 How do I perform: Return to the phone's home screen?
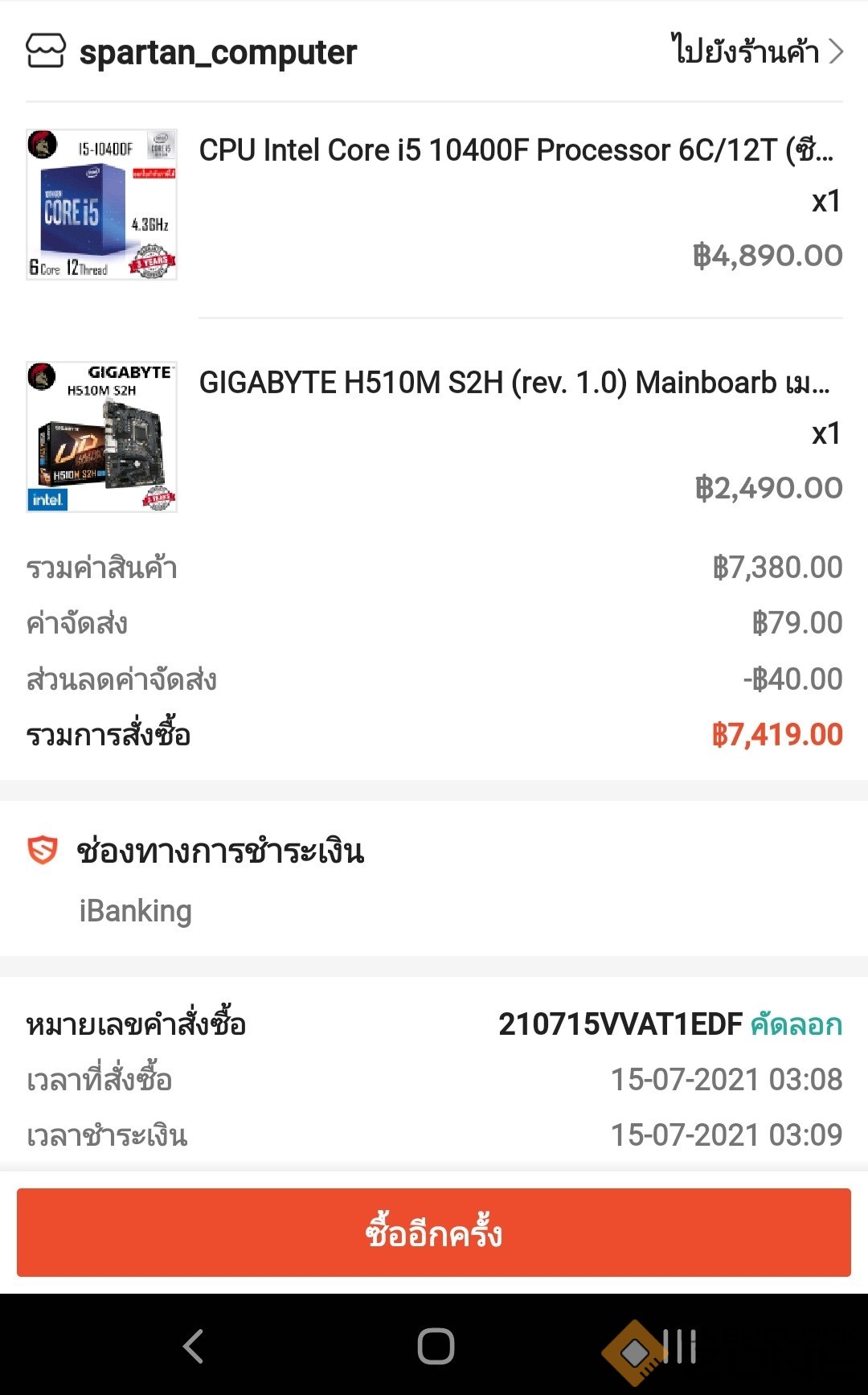point(436,1346)
